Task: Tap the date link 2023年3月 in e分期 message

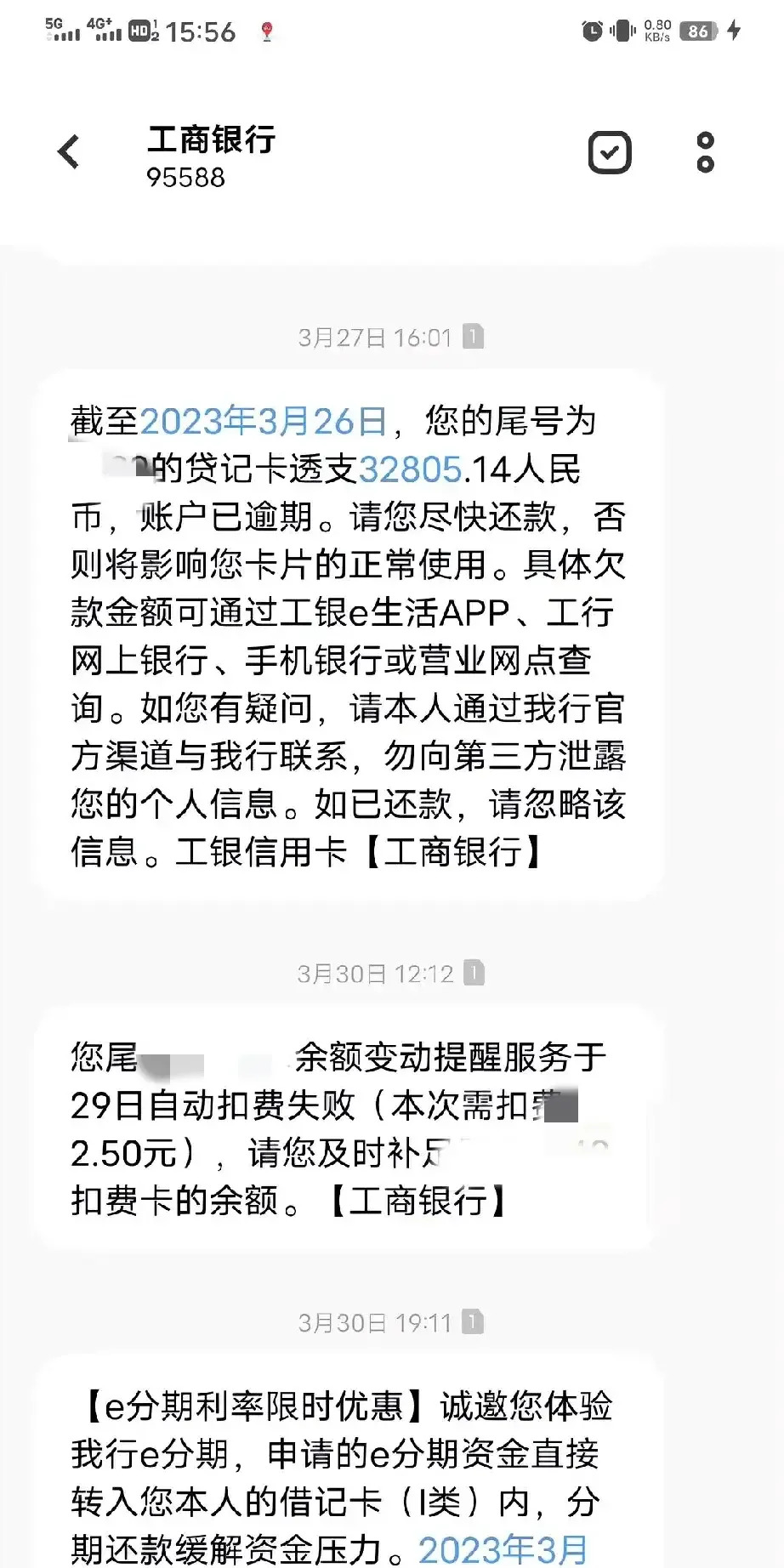Action: pos(503,1549)
